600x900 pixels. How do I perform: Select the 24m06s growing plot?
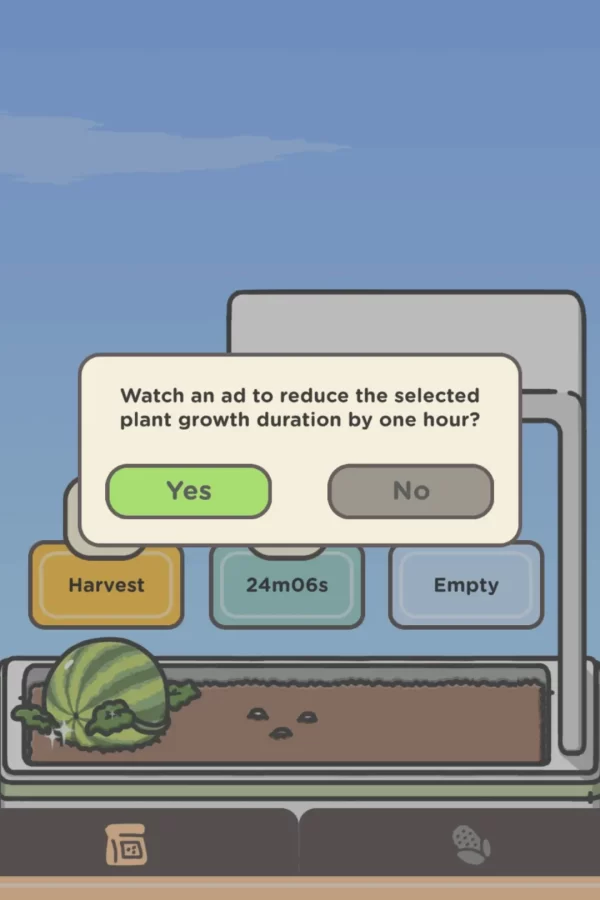[287, 586]
